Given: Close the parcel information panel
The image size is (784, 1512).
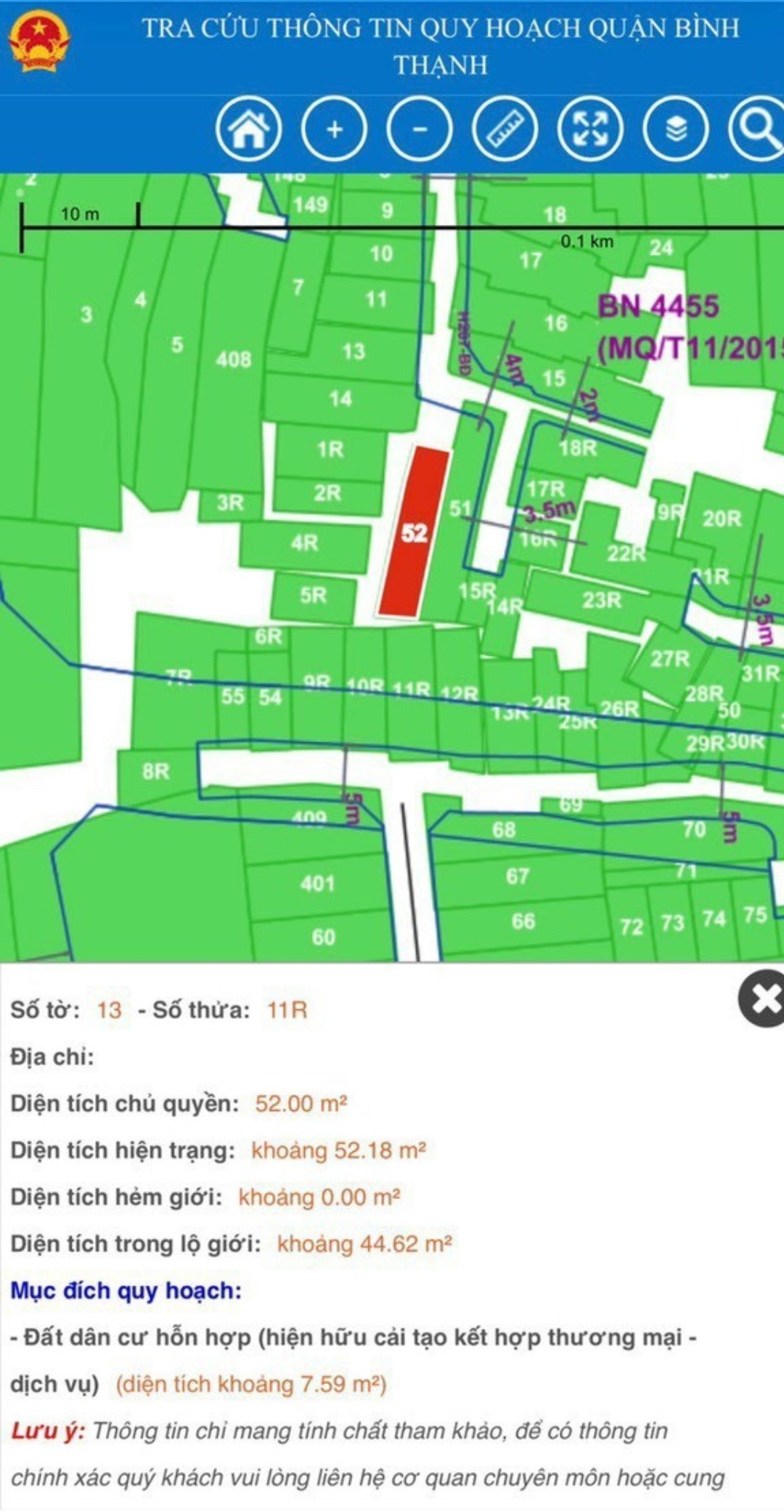Looking at the screenshot, I should (762, 998).
